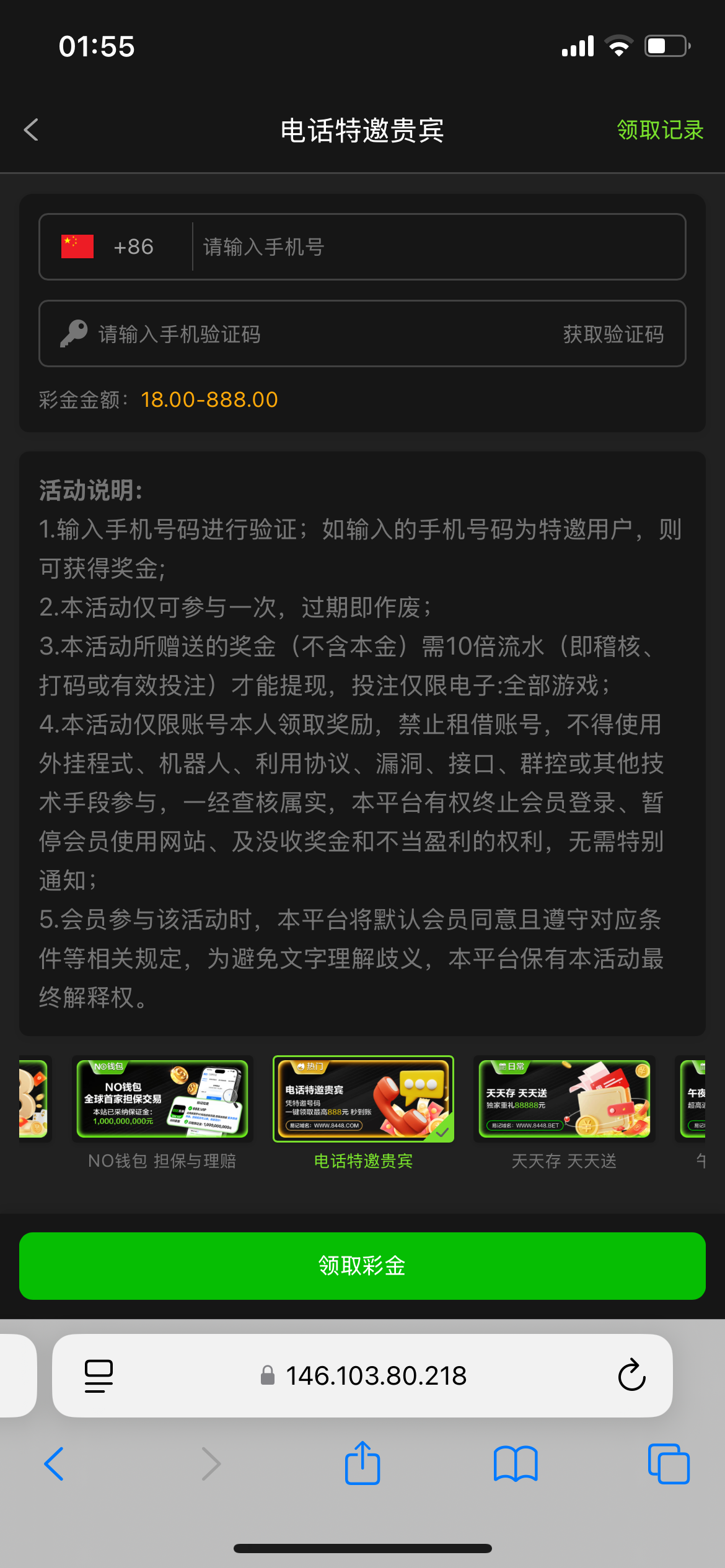The height and width of the screenshot is (1568, 725).
Task: Open Safari bookmarks
Action: [516, 1464]
